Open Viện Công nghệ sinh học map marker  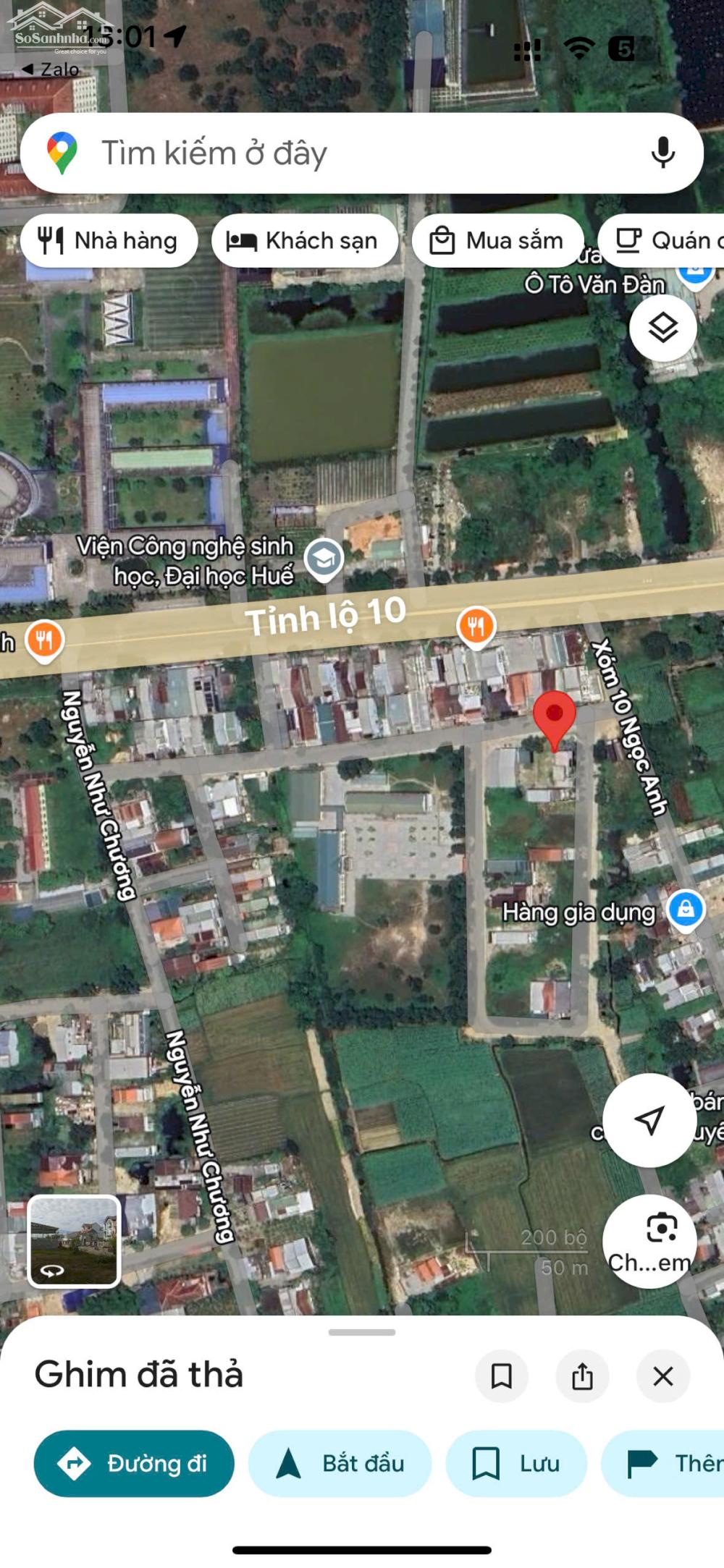click(324, 559)
